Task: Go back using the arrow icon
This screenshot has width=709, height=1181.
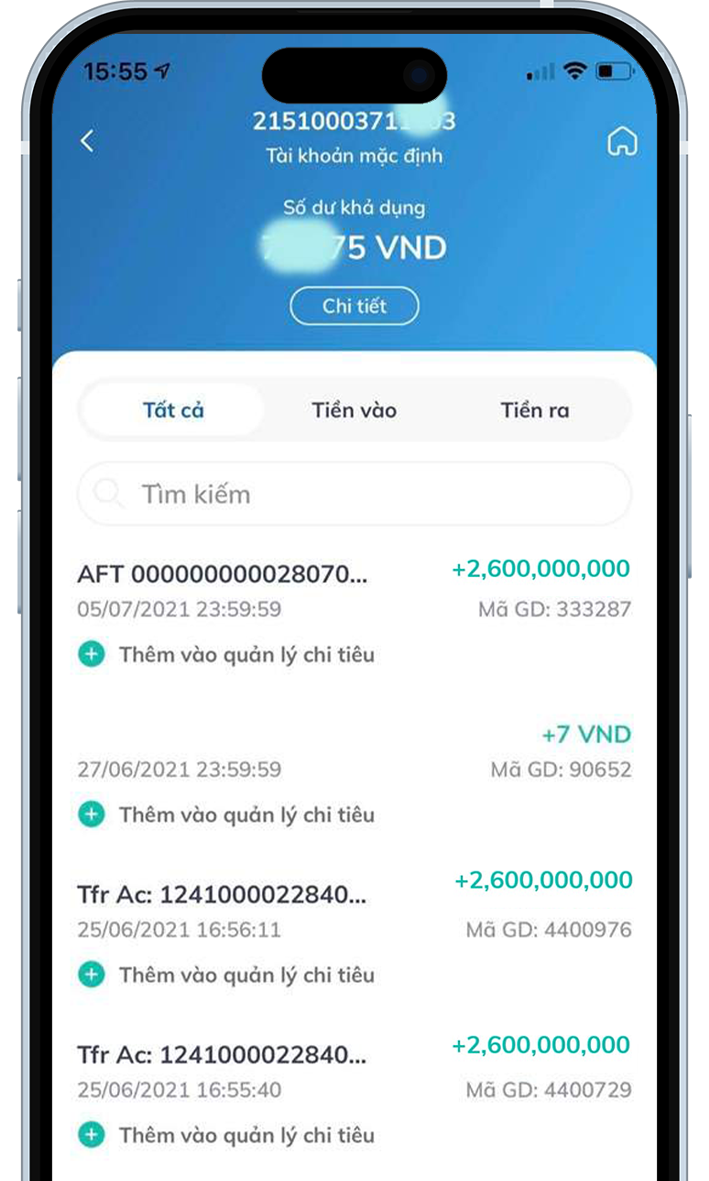Action: pos(87,141)
